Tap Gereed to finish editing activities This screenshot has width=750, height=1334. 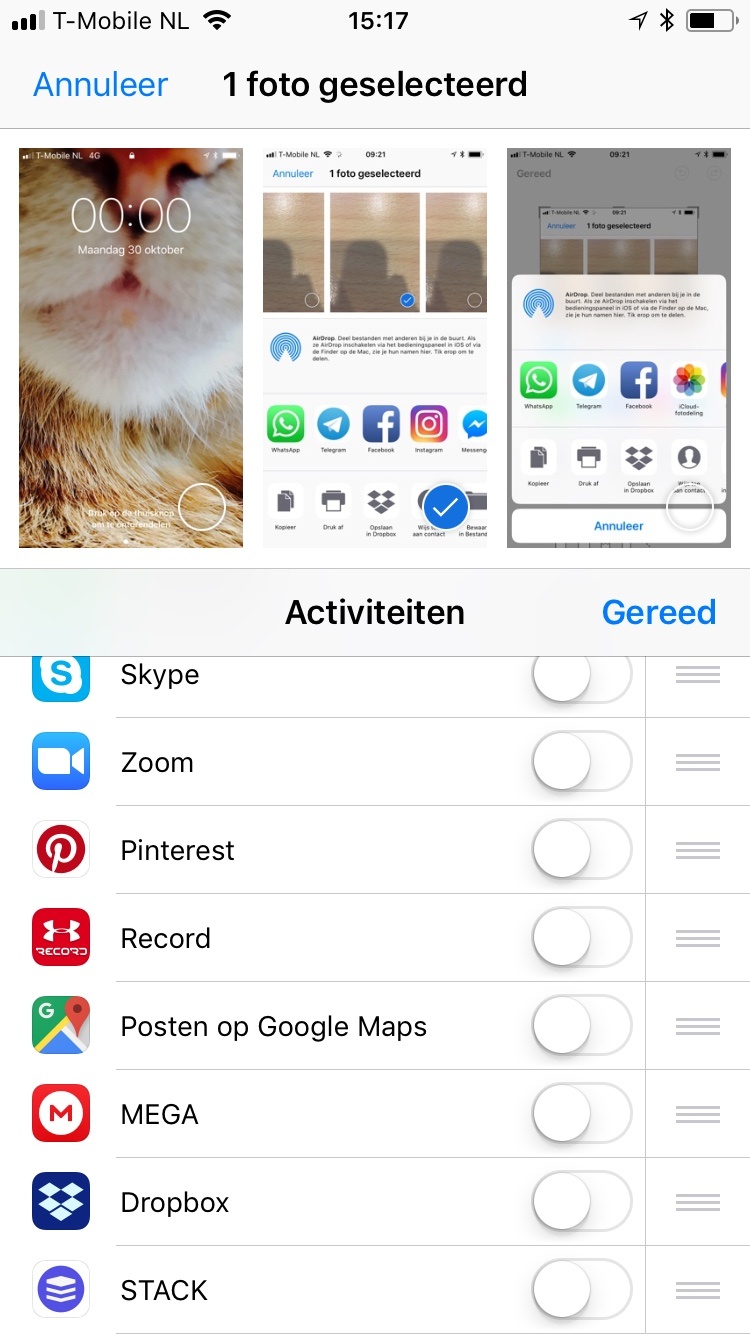(x=659, y=612)
